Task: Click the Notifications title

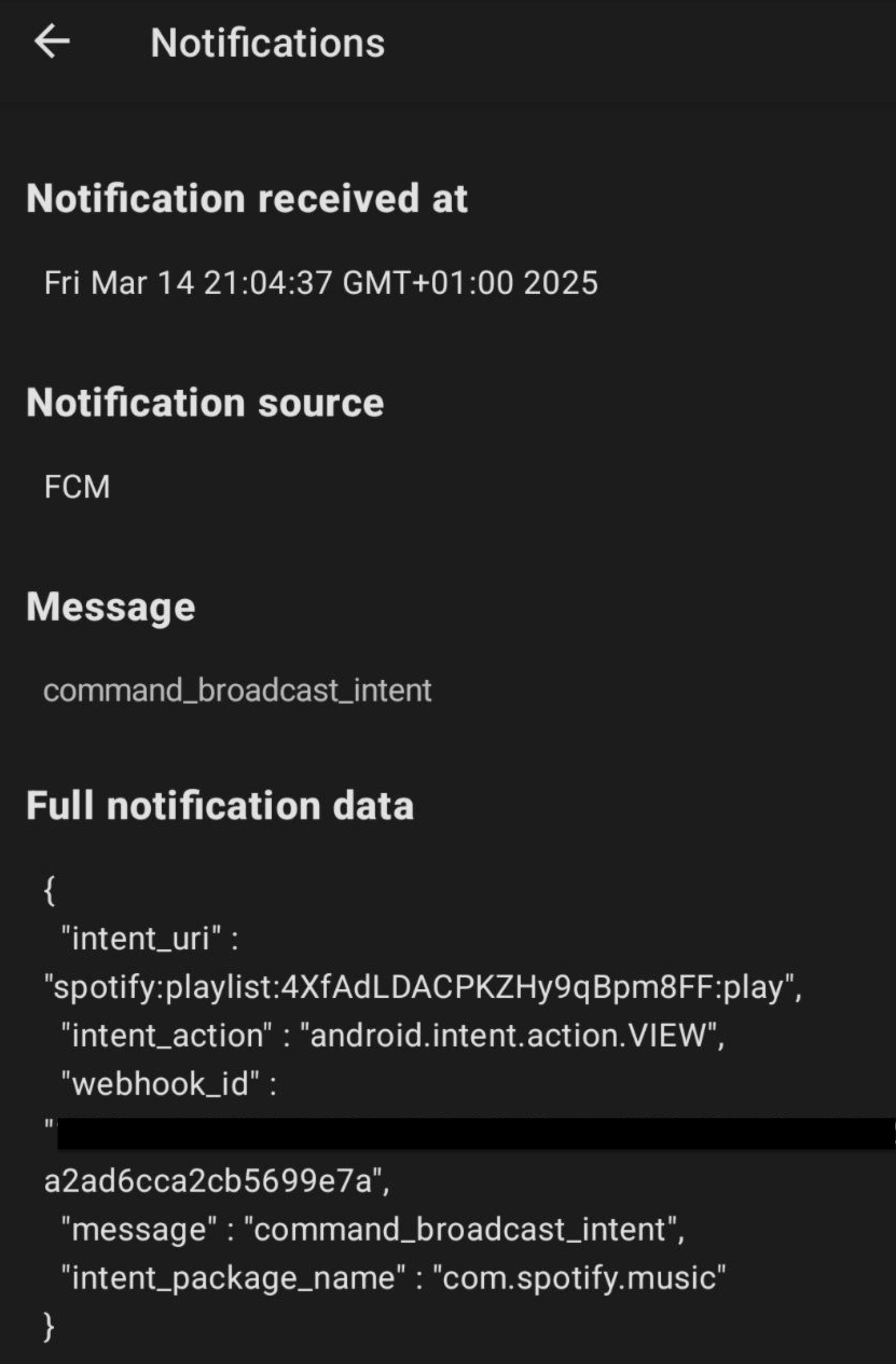Action: 267,43
